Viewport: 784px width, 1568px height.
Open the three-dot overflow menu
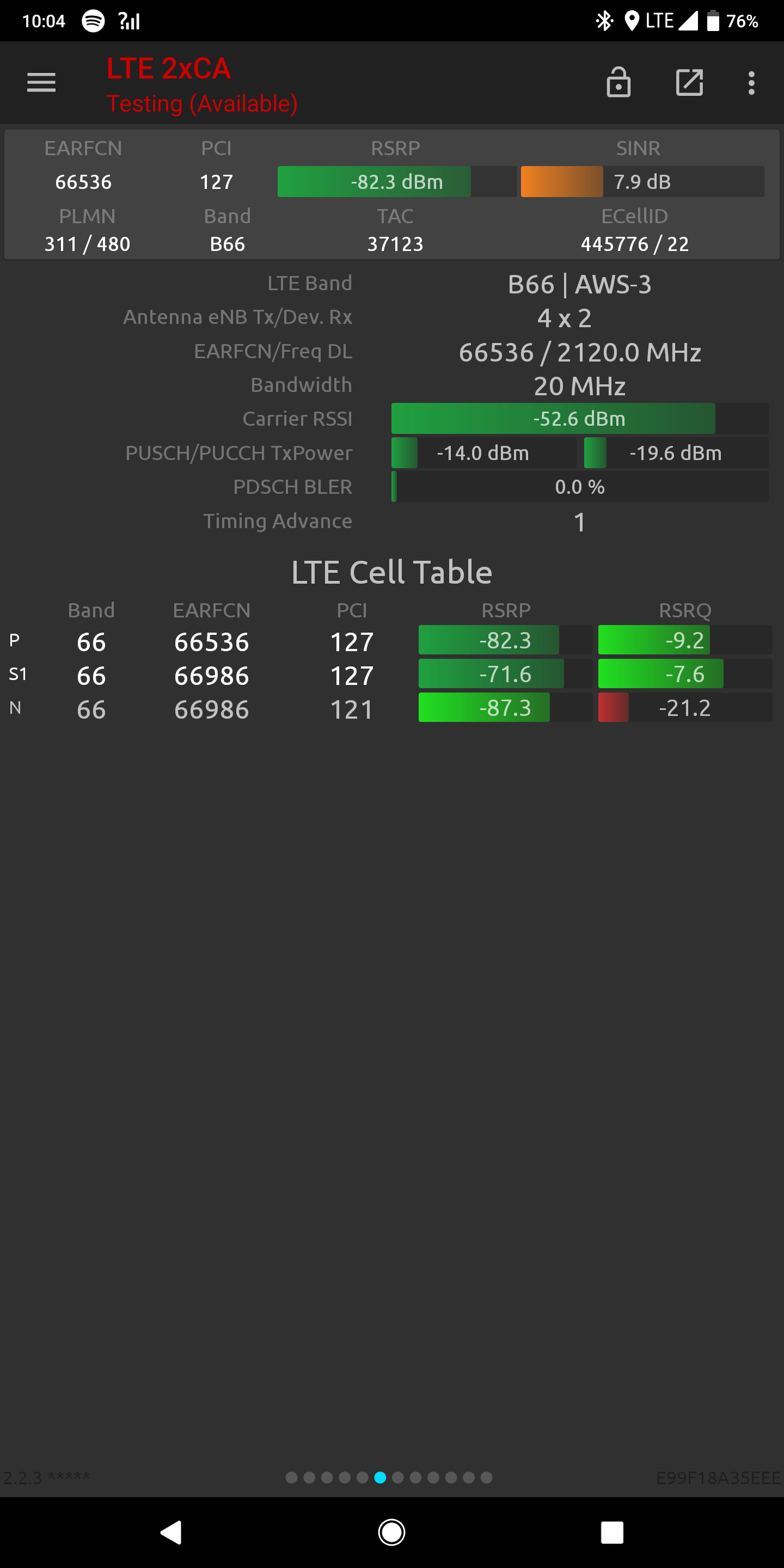pyautogui.click(x=751, y=83)
